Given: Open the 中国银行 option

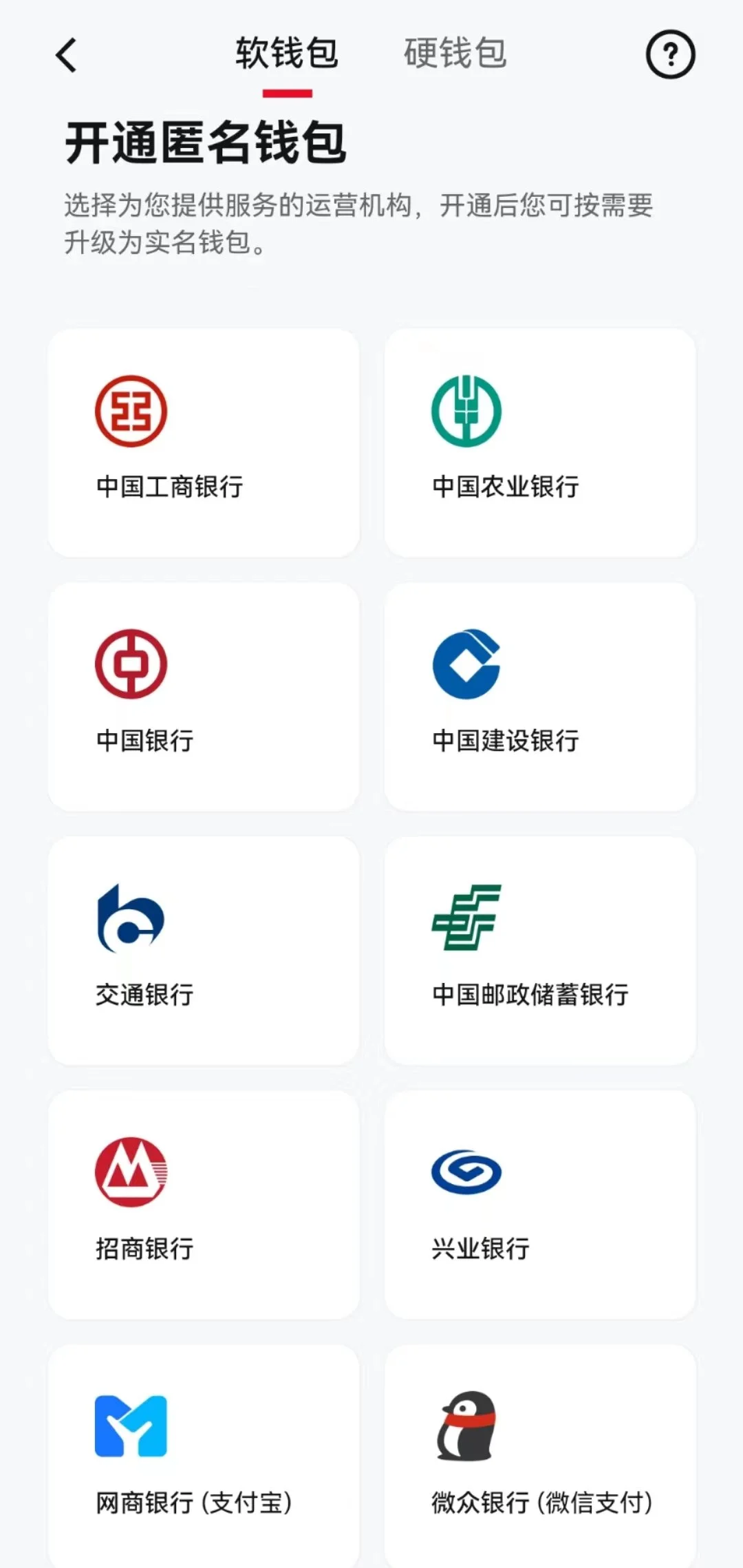Looking at the screenshot, I should [x=204, y=697].
